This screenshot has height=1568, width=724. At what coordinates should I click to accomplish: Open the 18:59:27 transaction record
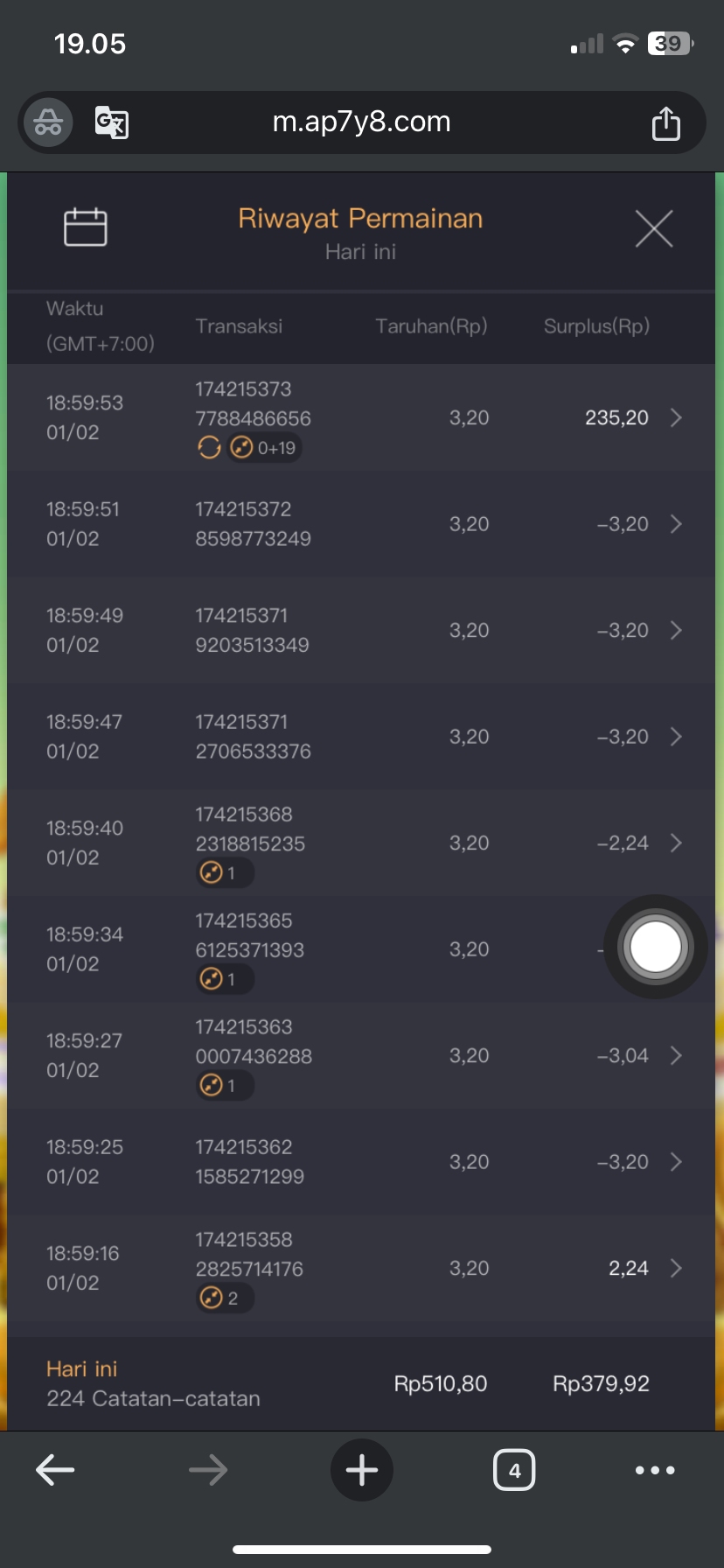675,1056
